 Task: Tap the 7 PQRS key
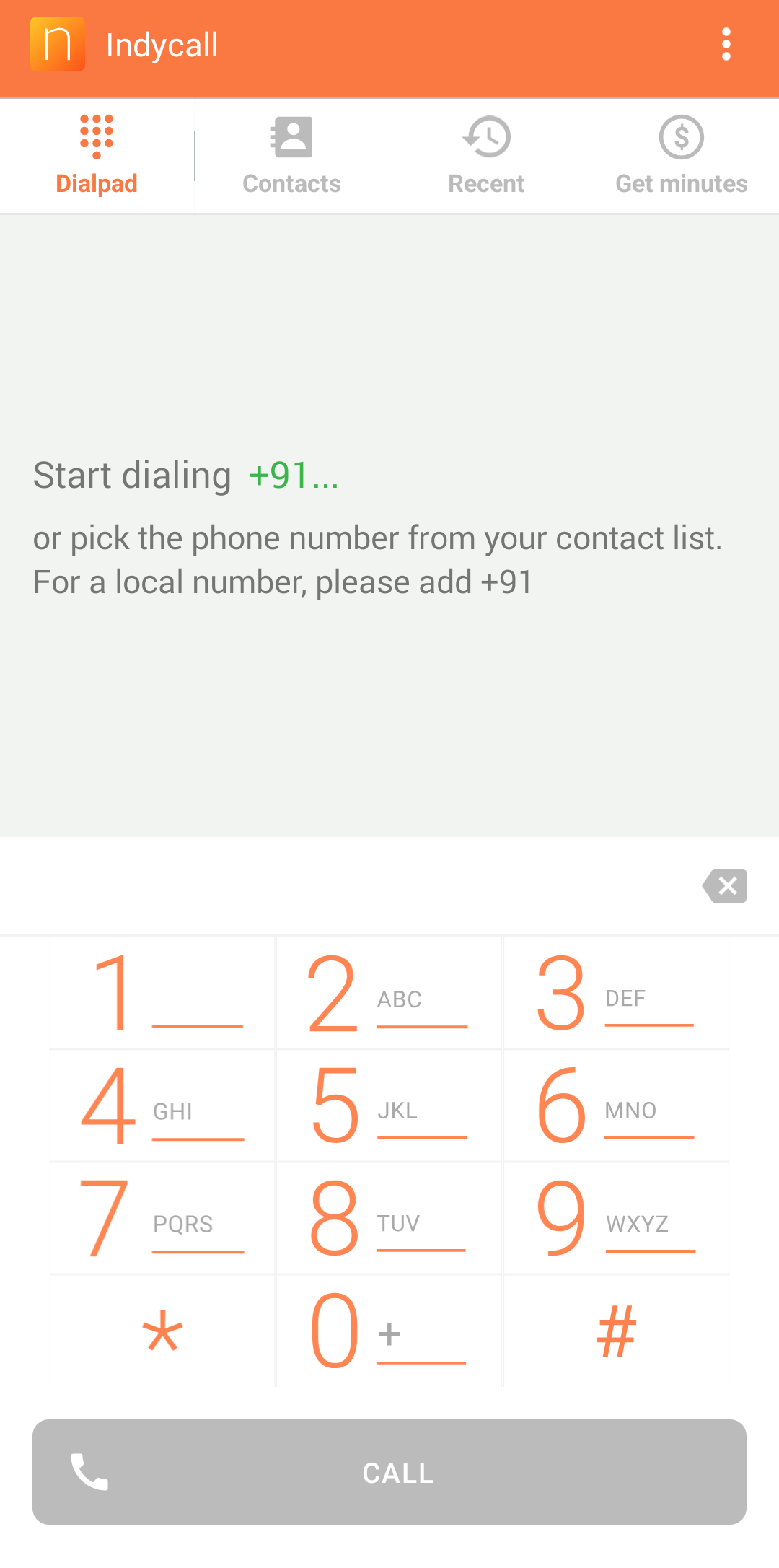click(x=162, y=1218)
